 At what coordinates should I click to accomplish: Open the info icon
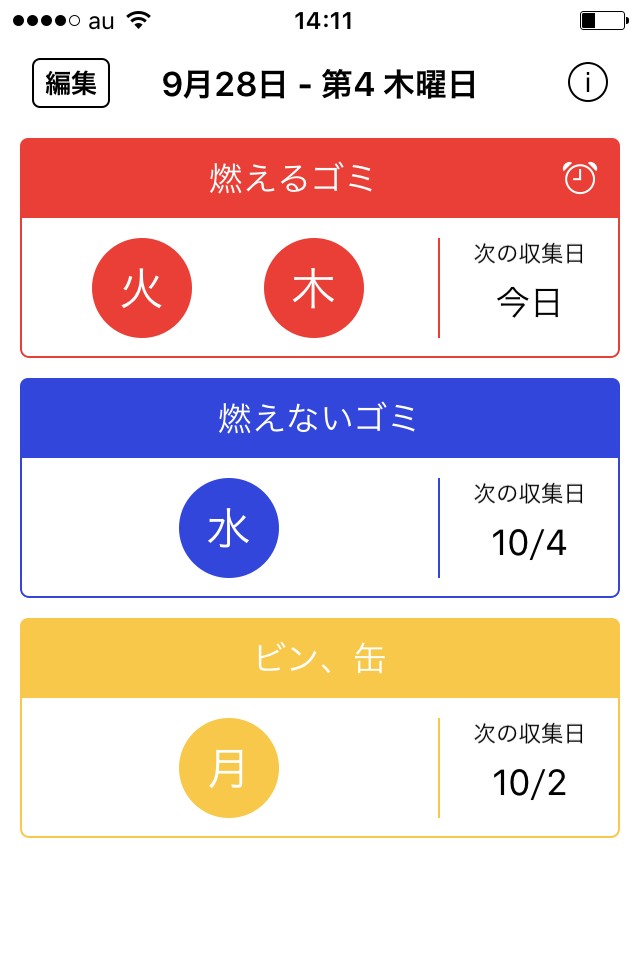pos(588,83)
